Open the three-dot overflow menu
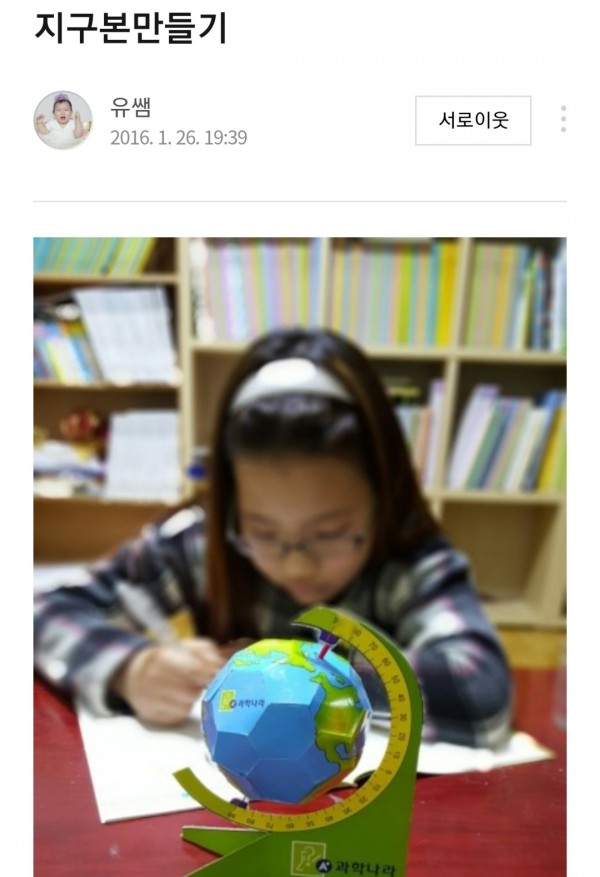Image resolution: width=600 pixels, height=877 pixels. tap(563, 119)
